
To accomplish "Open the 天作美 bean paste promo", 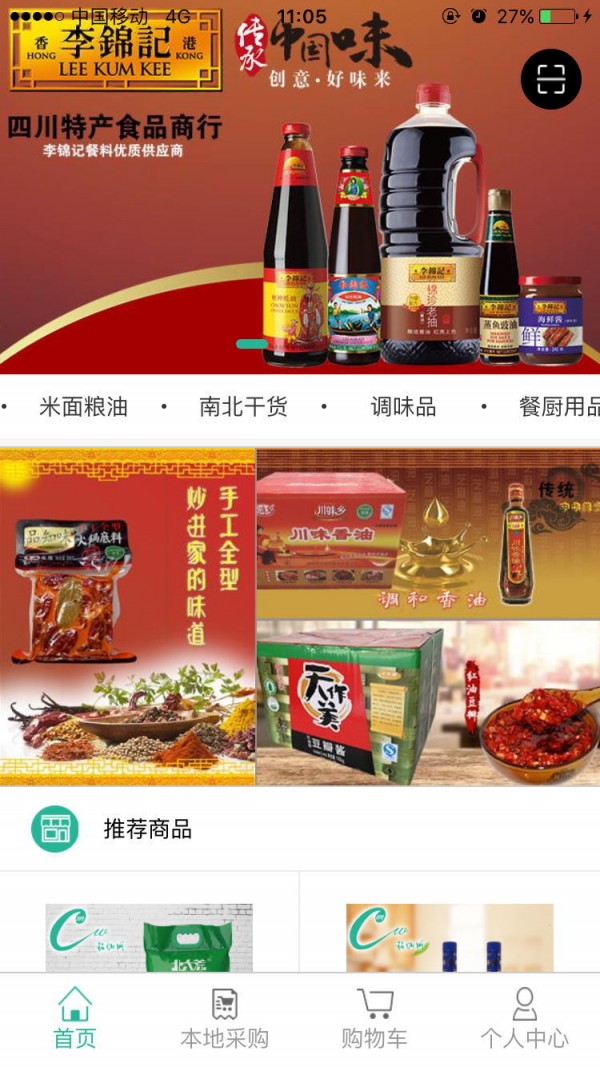I will [428, 703].
